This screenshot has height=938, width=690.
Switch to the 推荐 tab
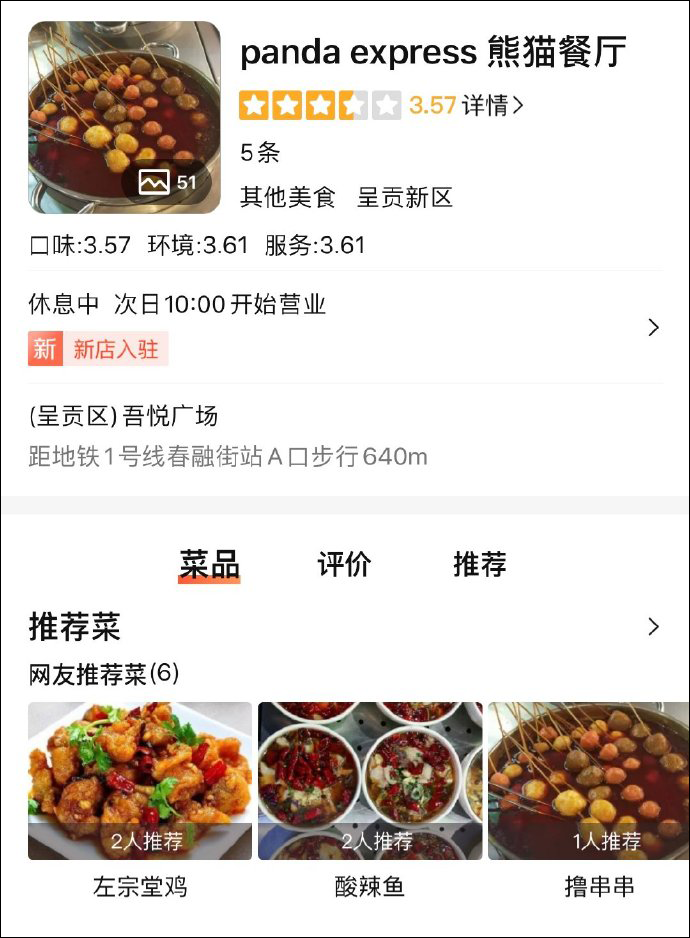(480, 564)
